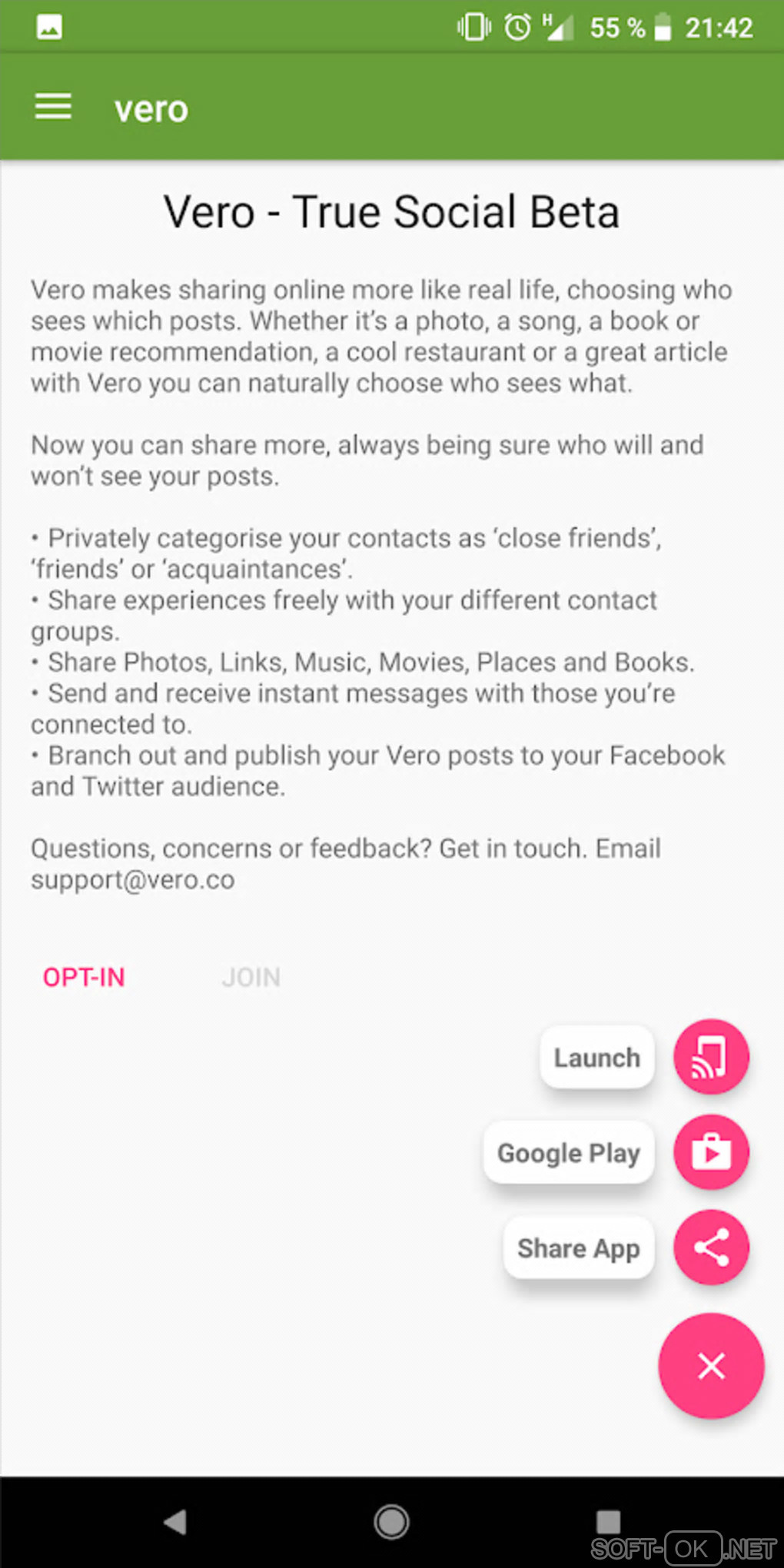Open the hamburger navigation drawer
Viewport: 784px width, 1568px height.
click(x=53, y=106)
